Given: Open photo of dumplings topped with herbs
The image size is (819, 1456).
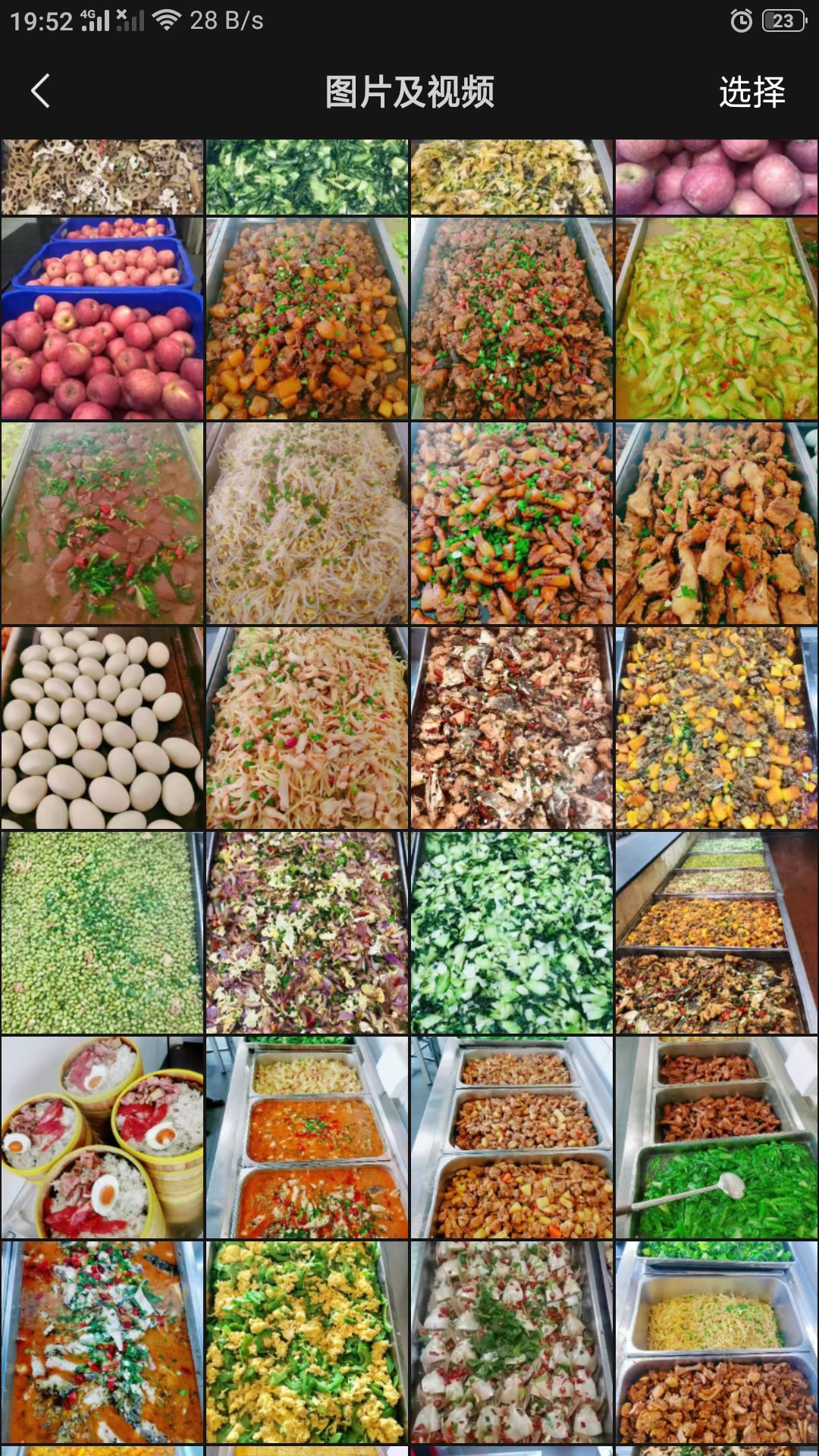Looking at the screenshot, I should pos(512,1342).
